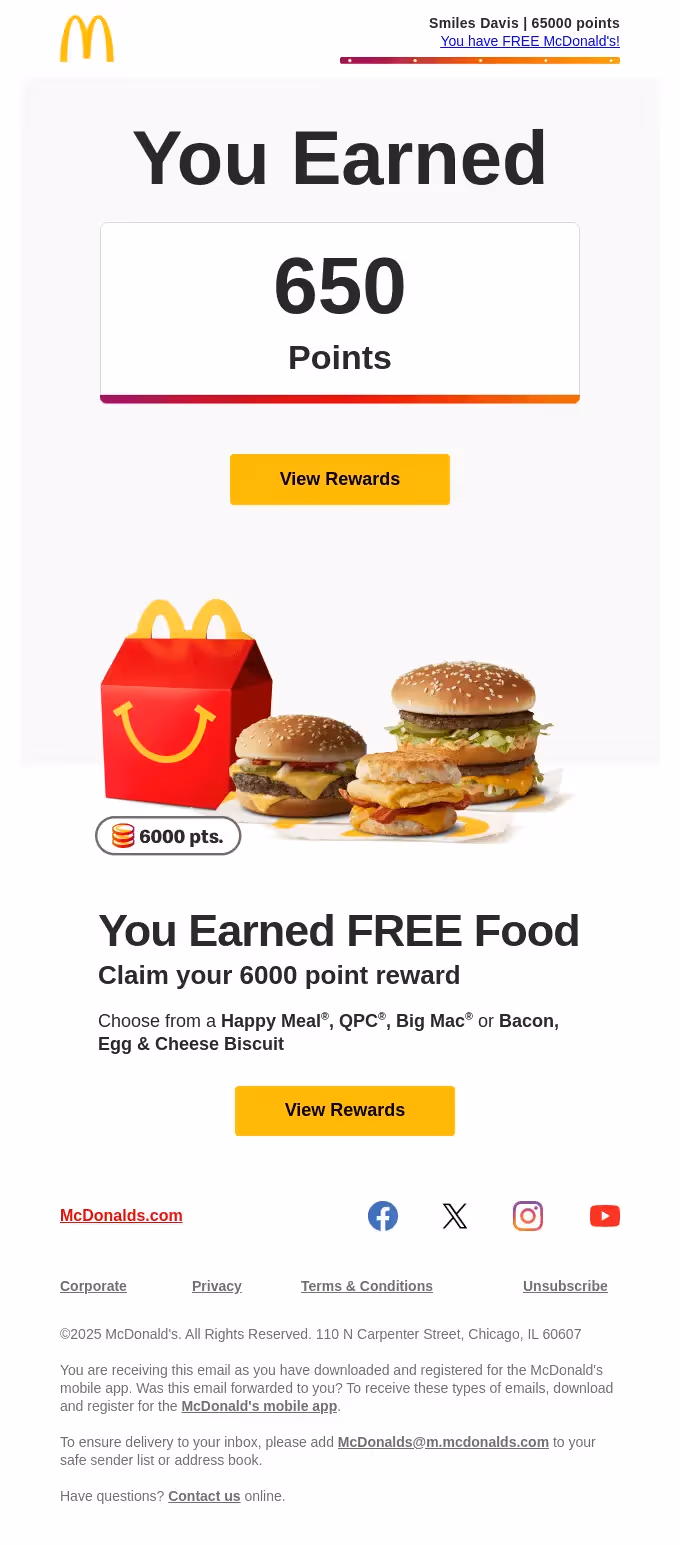The width and height of the screenshot is (680, 1545).
Task: Open Terms & Conditions
Action: (367, 1286)
